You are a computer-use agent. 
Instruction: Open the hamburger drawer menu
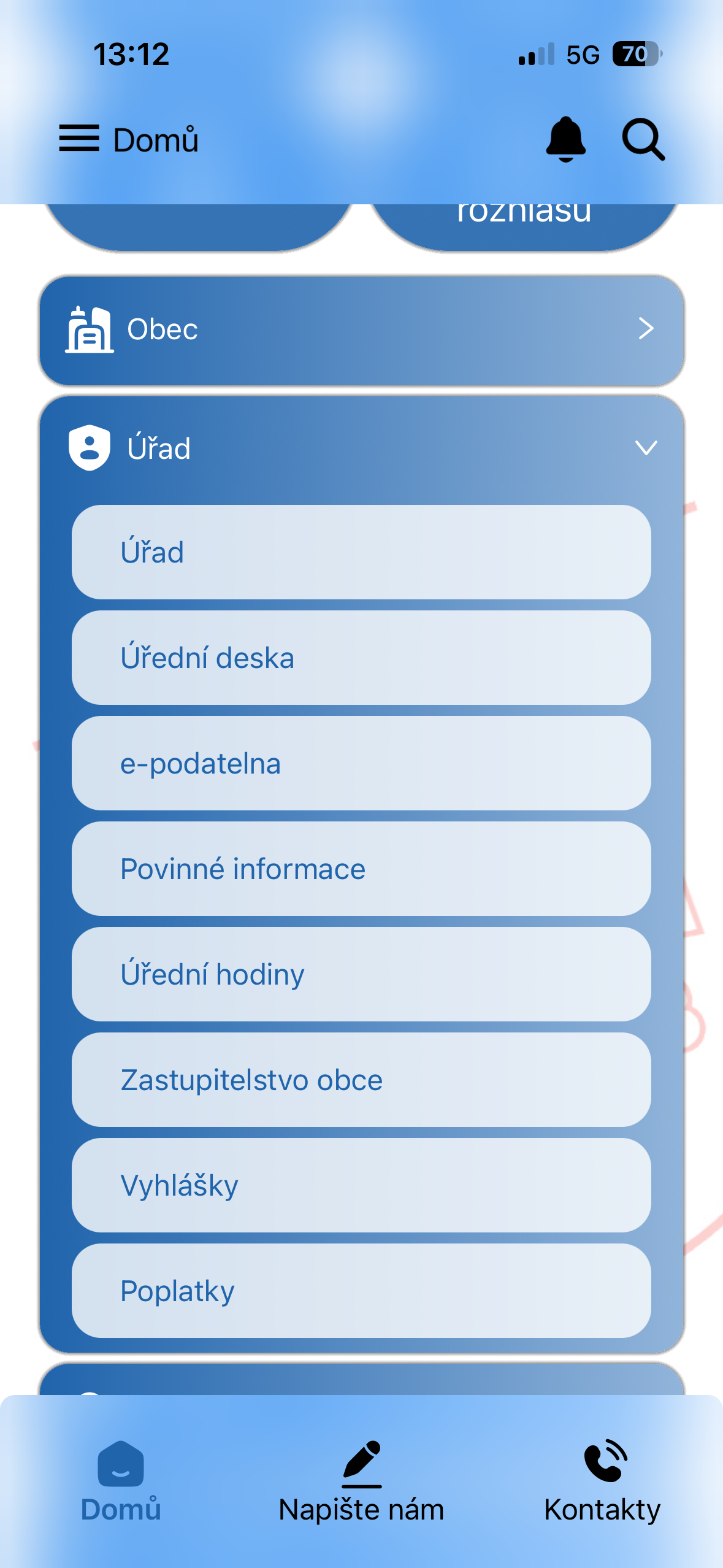79,138
